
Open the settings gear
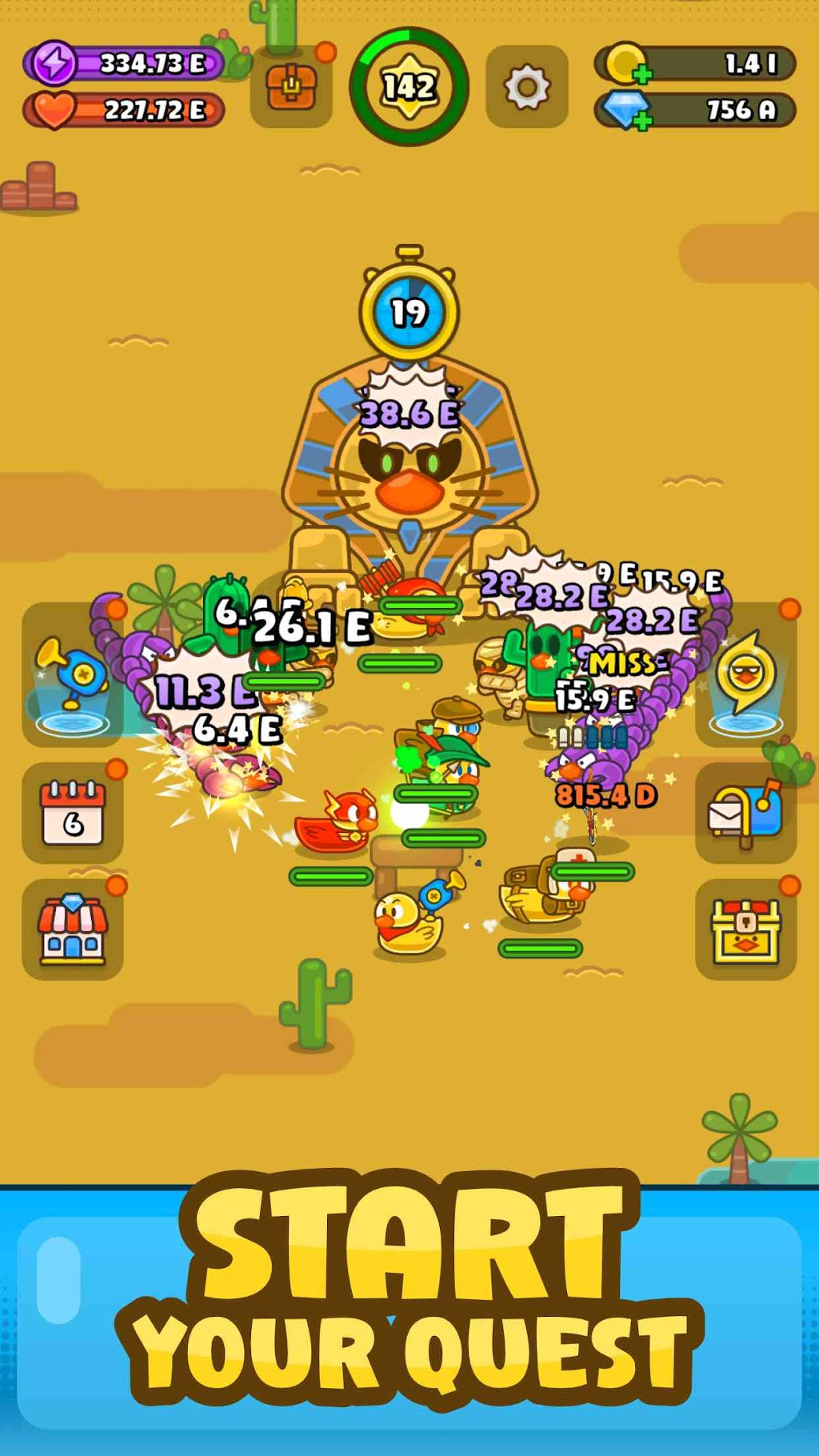coord(526,86)
